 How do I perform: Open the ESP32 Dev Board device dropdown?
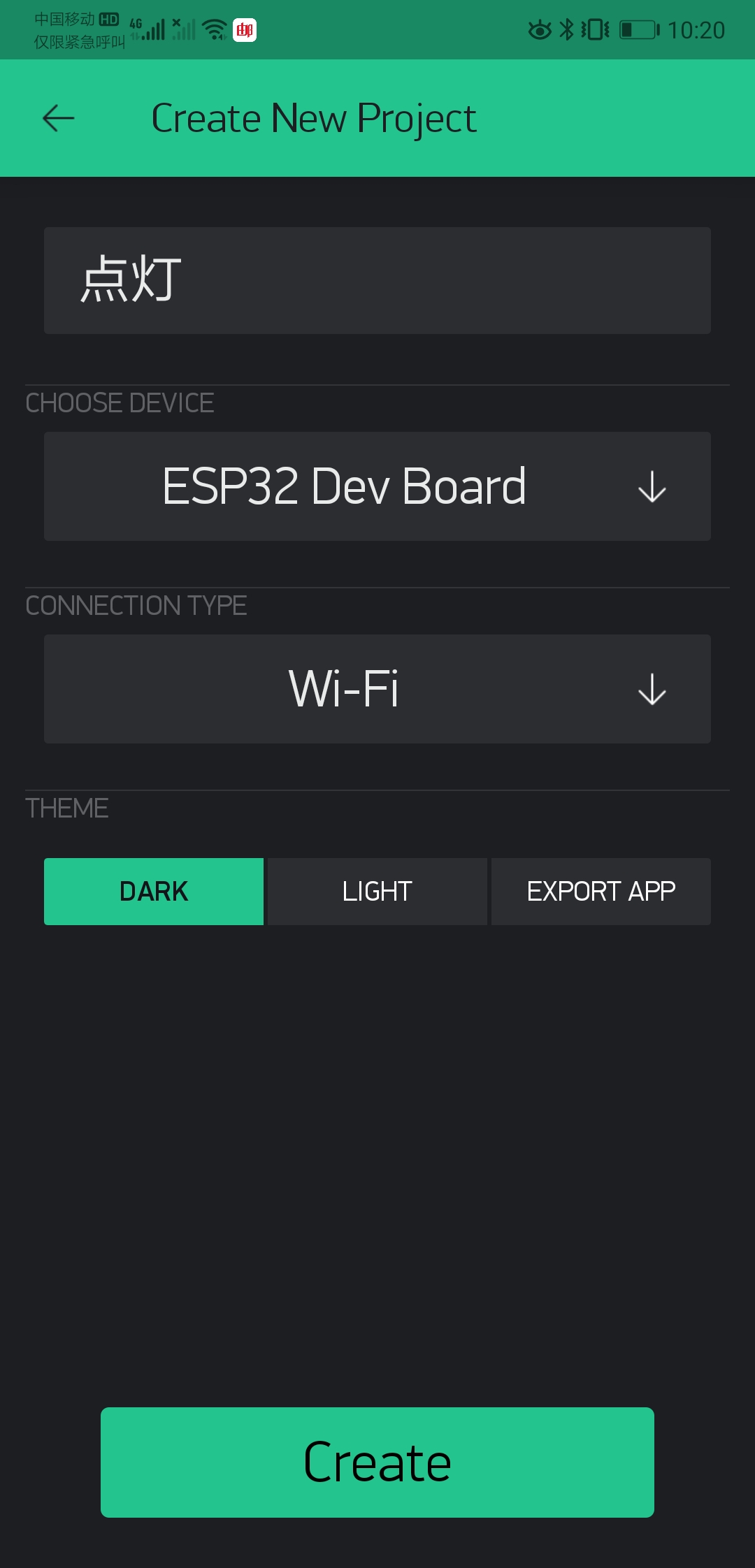click(377, 486)
